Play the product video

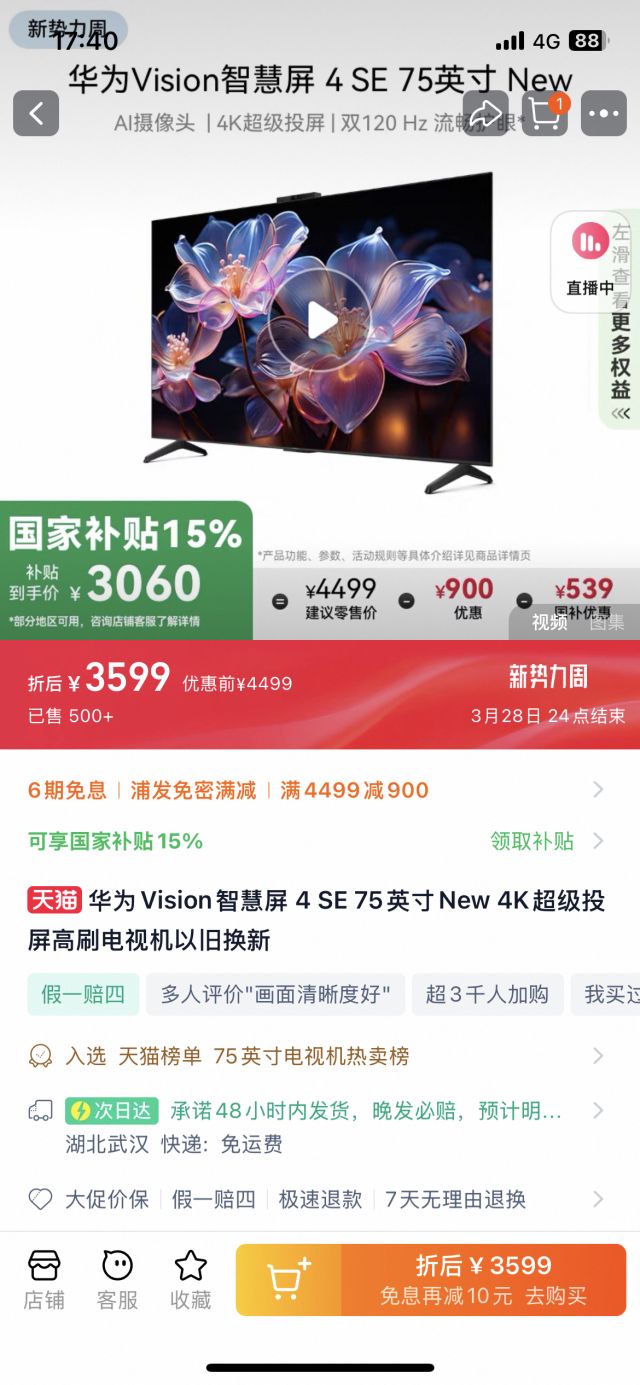pyautogui.click(x=321, y=321)
